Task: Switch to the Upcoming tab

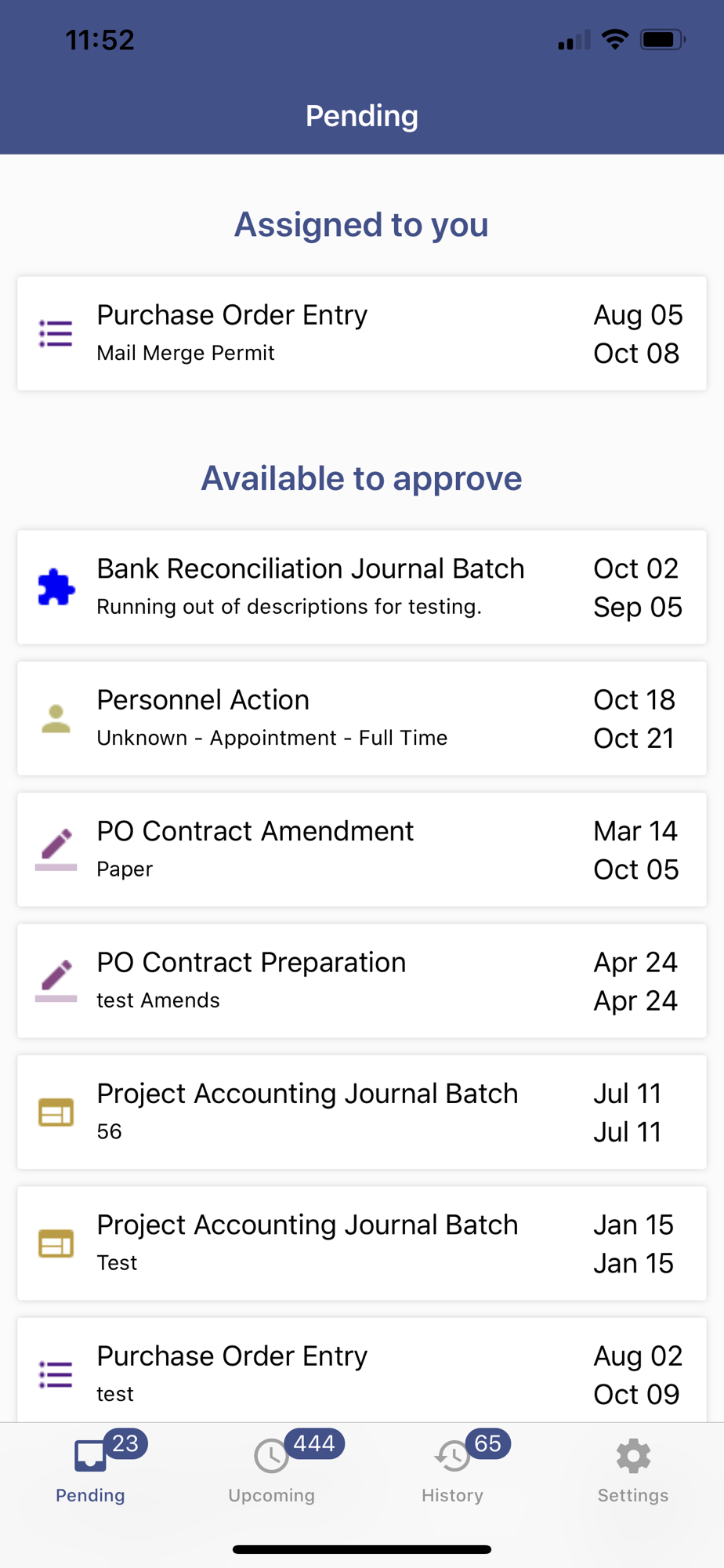Action: pyautogui.click(x=272, y=1468)
